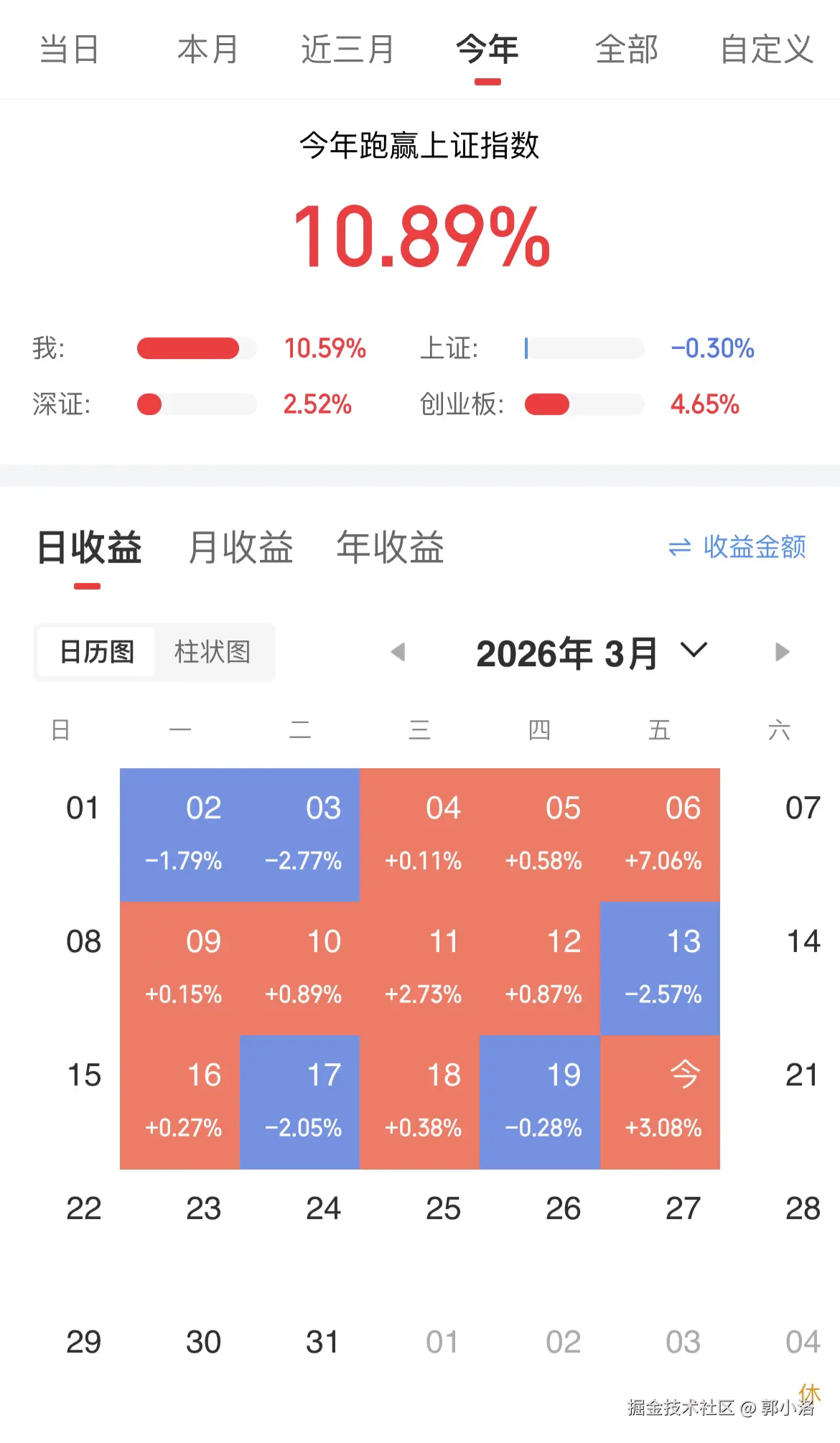The image size is (840, 1443).
Task: Click the 今 cell showing +3.08%
Action: click(x=683, y=1100)
